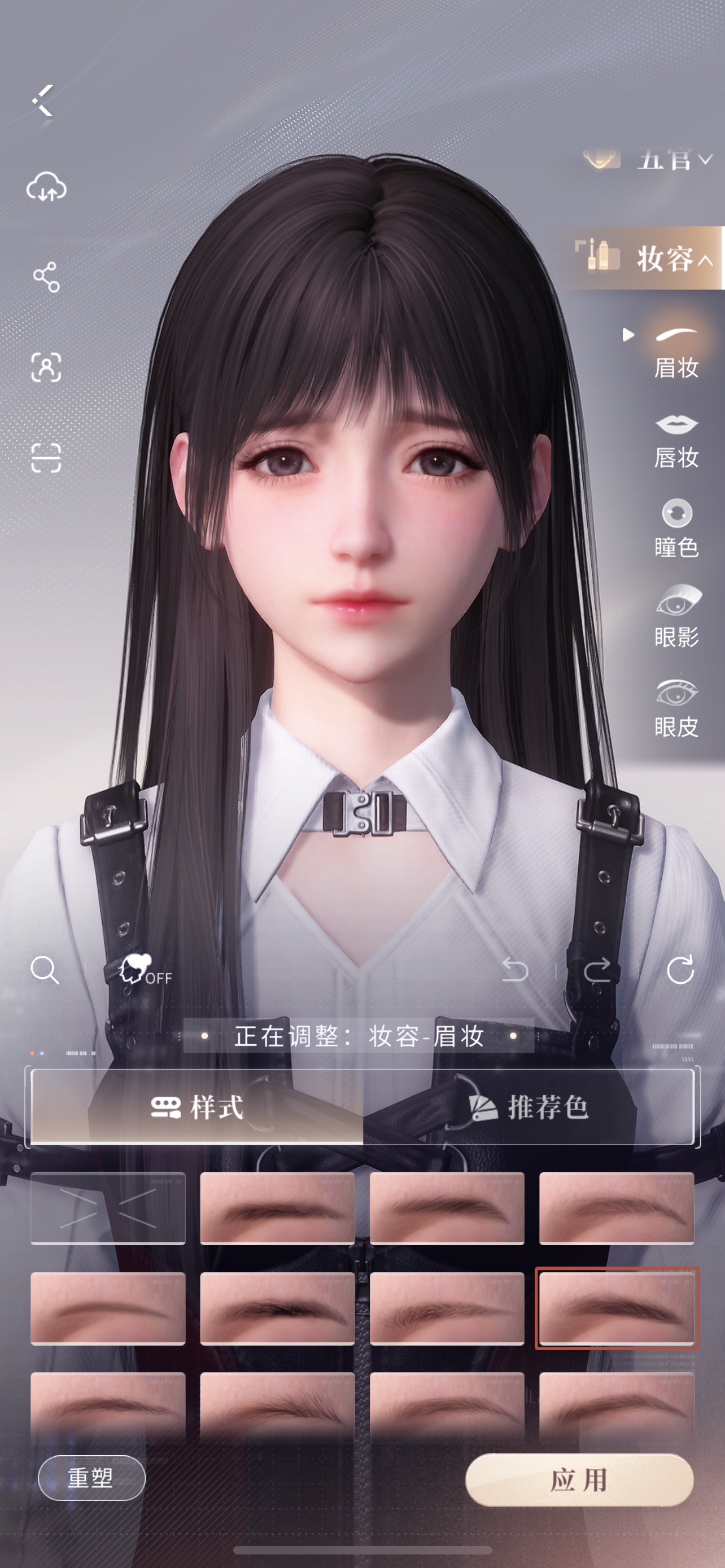Redo the last change
Viewport: 725px width, 1568px height.
[x=597, y=970]
